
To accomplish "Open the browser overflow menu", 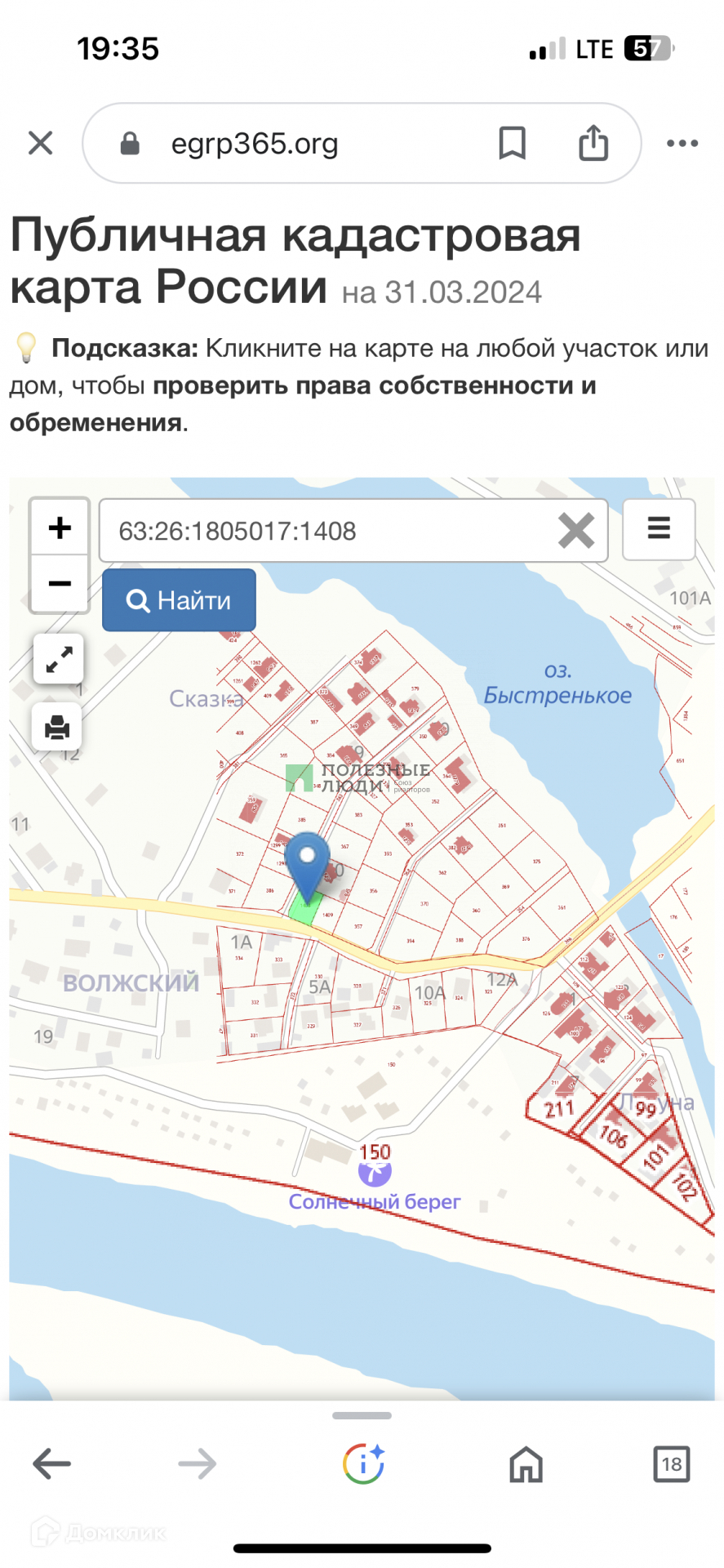I will click(x=682, y=143).
